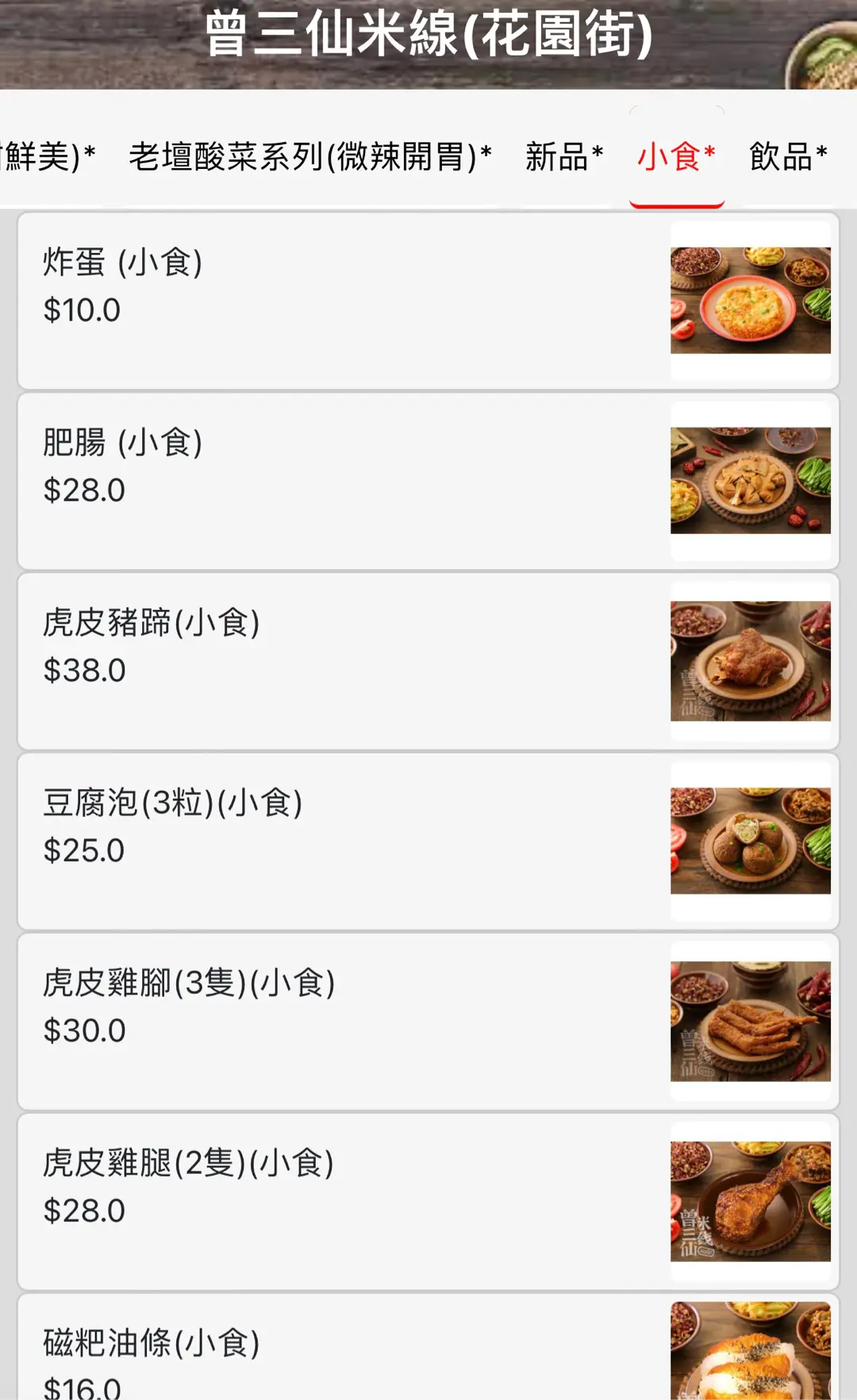This screenshot has width=857, height=1400.
Task: Tap the 虎皮雞腳(3隻)(小食) item
Action: coord(428,1021)
